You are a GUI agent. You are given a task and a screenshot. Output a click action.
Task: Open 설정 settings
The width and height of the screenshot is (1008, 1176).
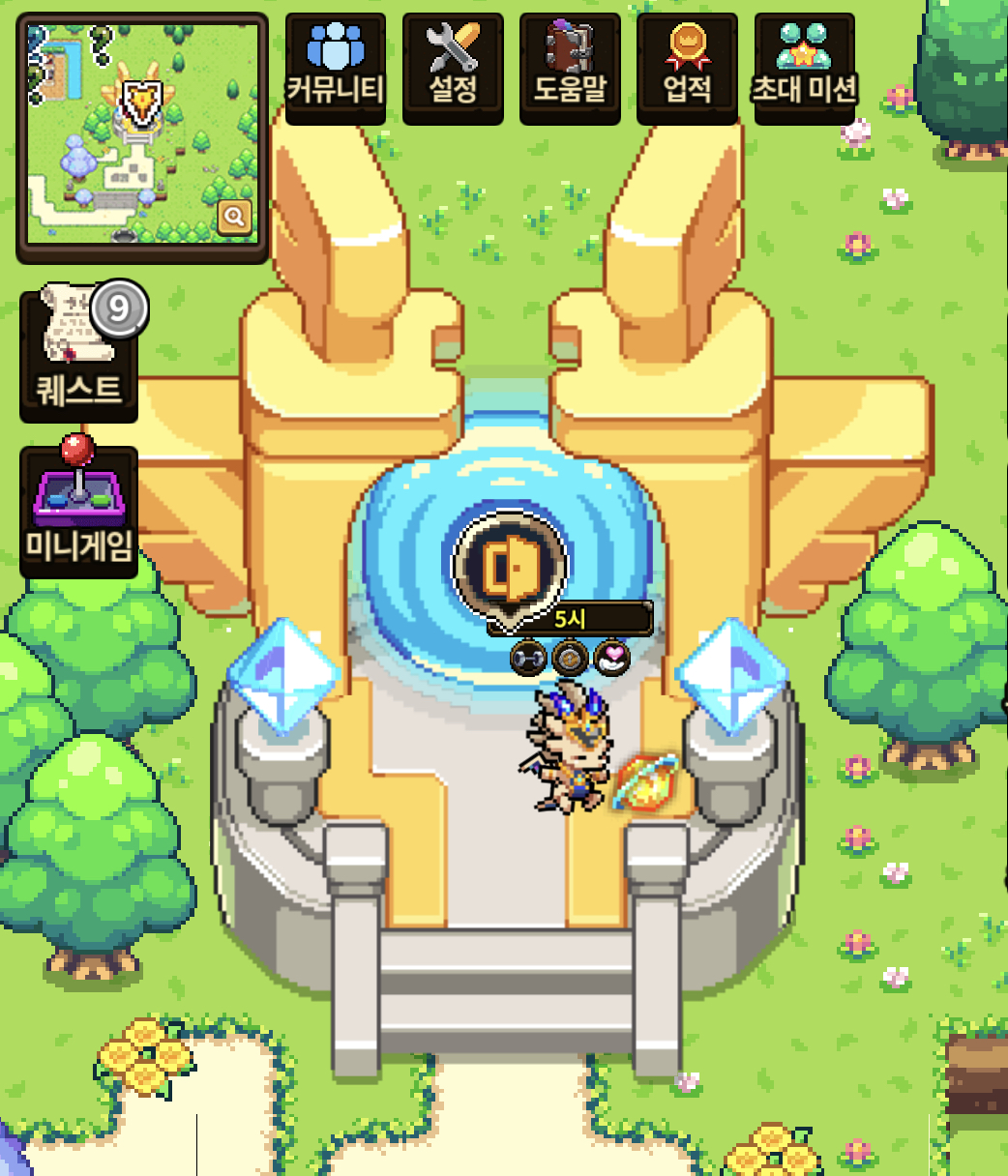(x=453, y=68)
